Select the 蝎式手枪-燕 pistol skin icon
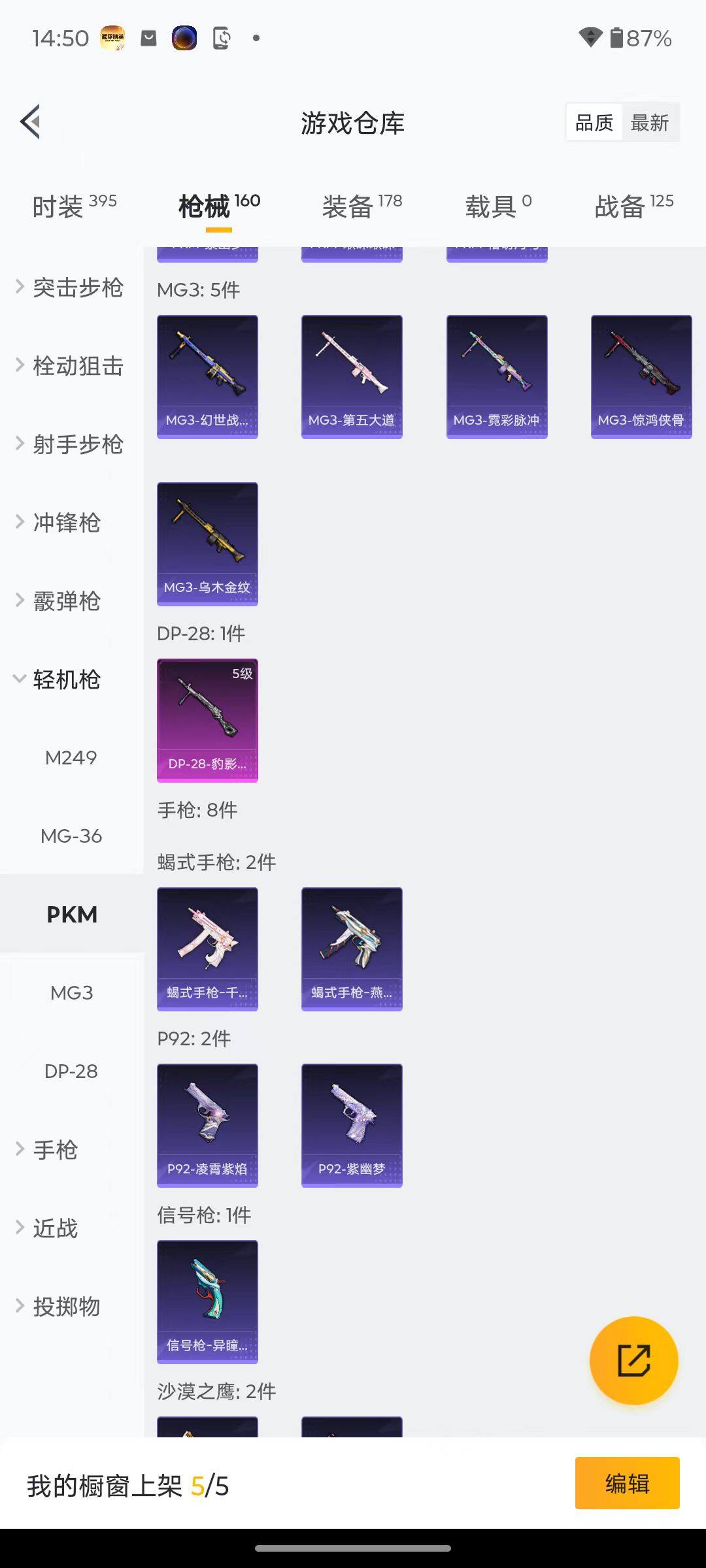The image size is (706, 1568). pyautogui.click(x=352, y=949)
